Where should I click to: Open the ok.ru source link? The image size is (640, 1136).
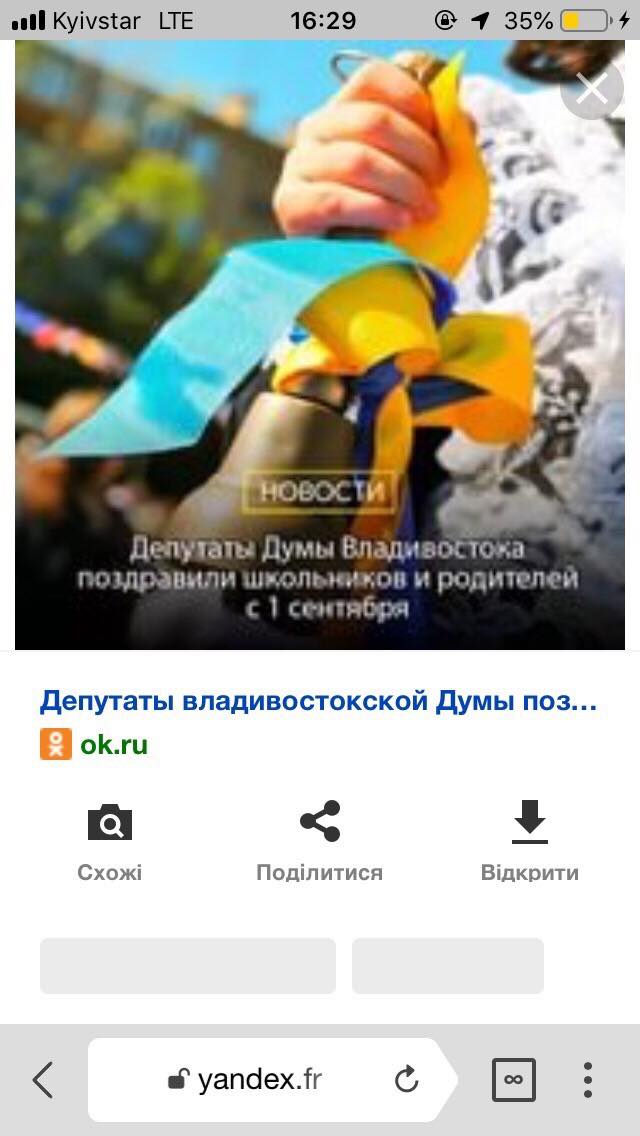(113, 745)
